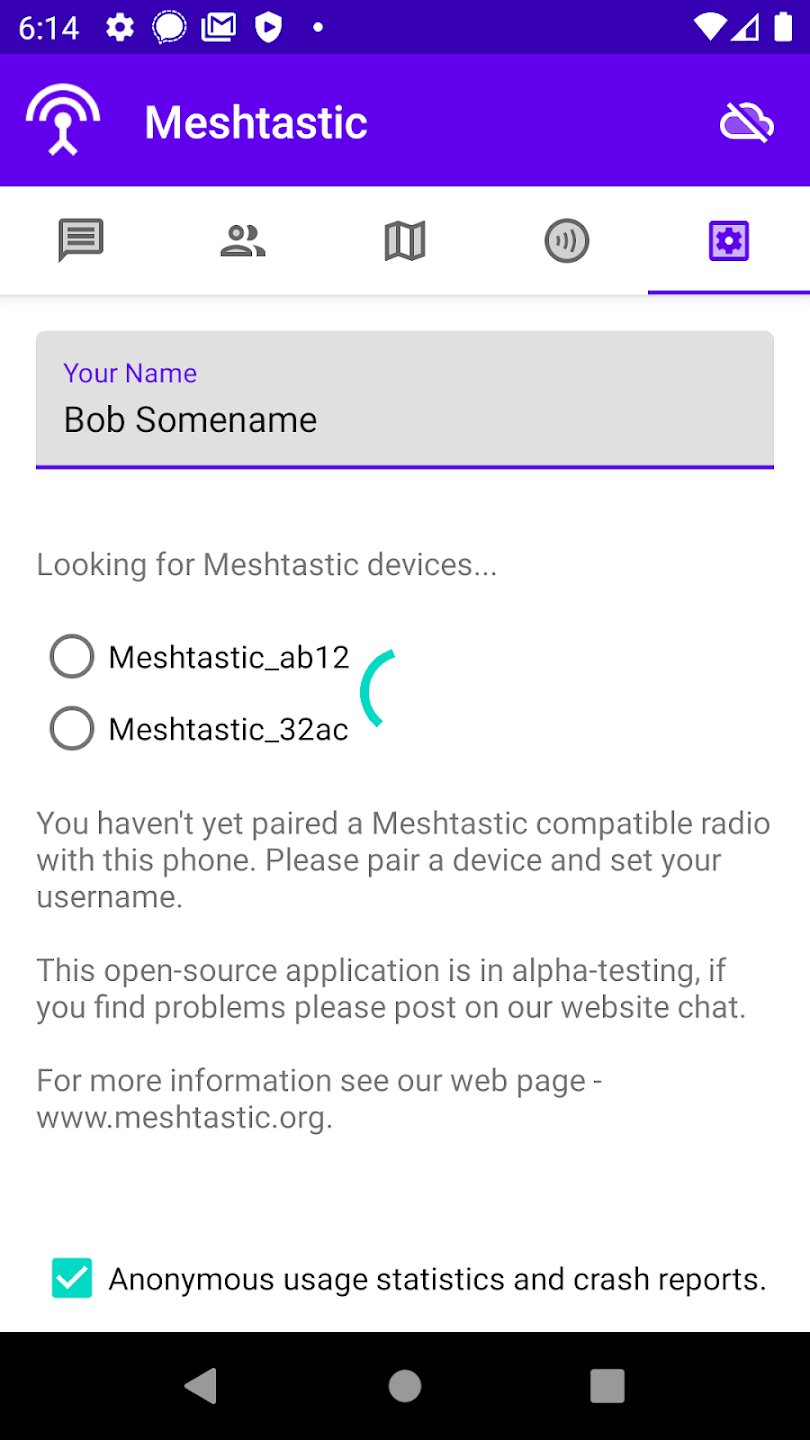The width and height of the screenshot is (810, 1440).
Task: Open the users/nodes tab
Action: [243, 241]
